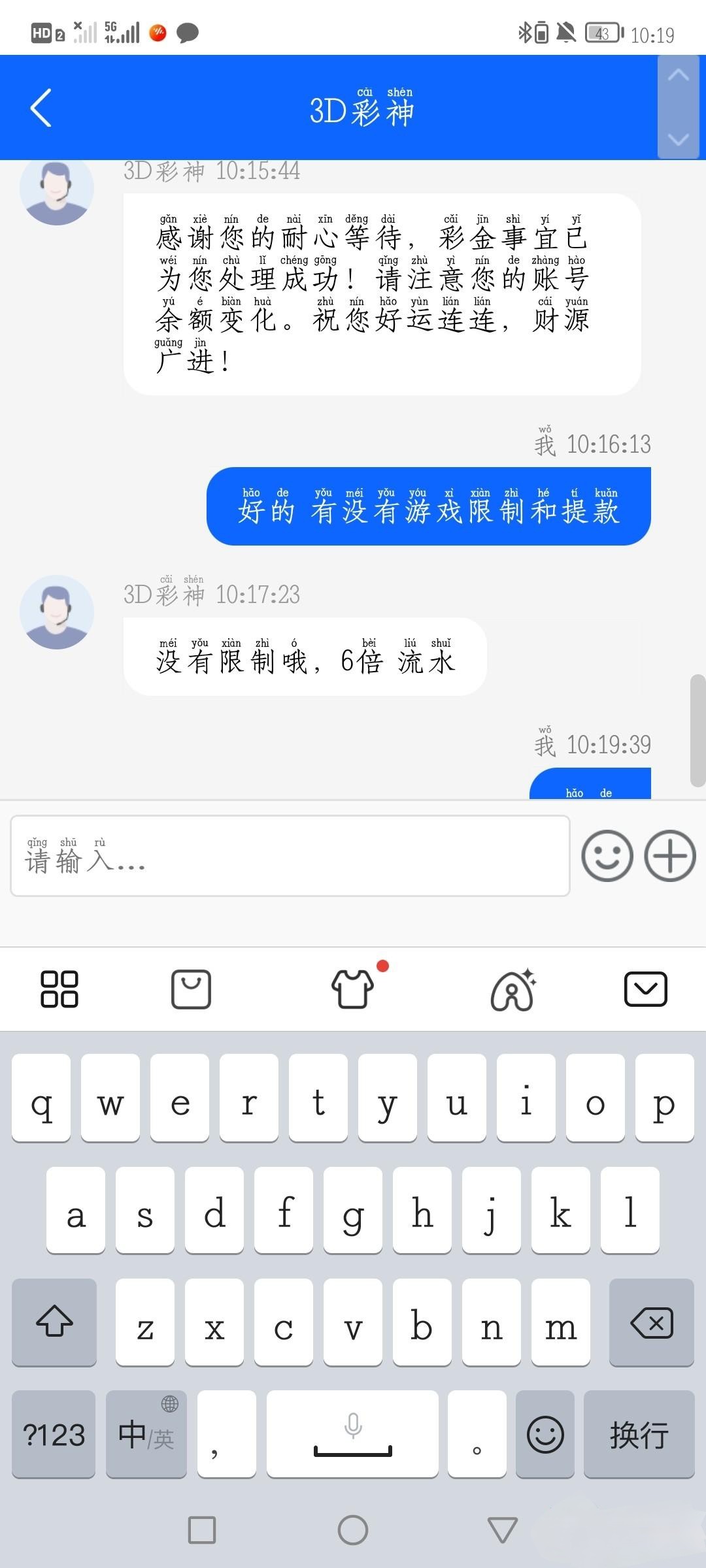The height and width of the screenshot is (1568, 706).
Task: Open the keyboard clipboard/sticker icon
Action: [191, 989]
